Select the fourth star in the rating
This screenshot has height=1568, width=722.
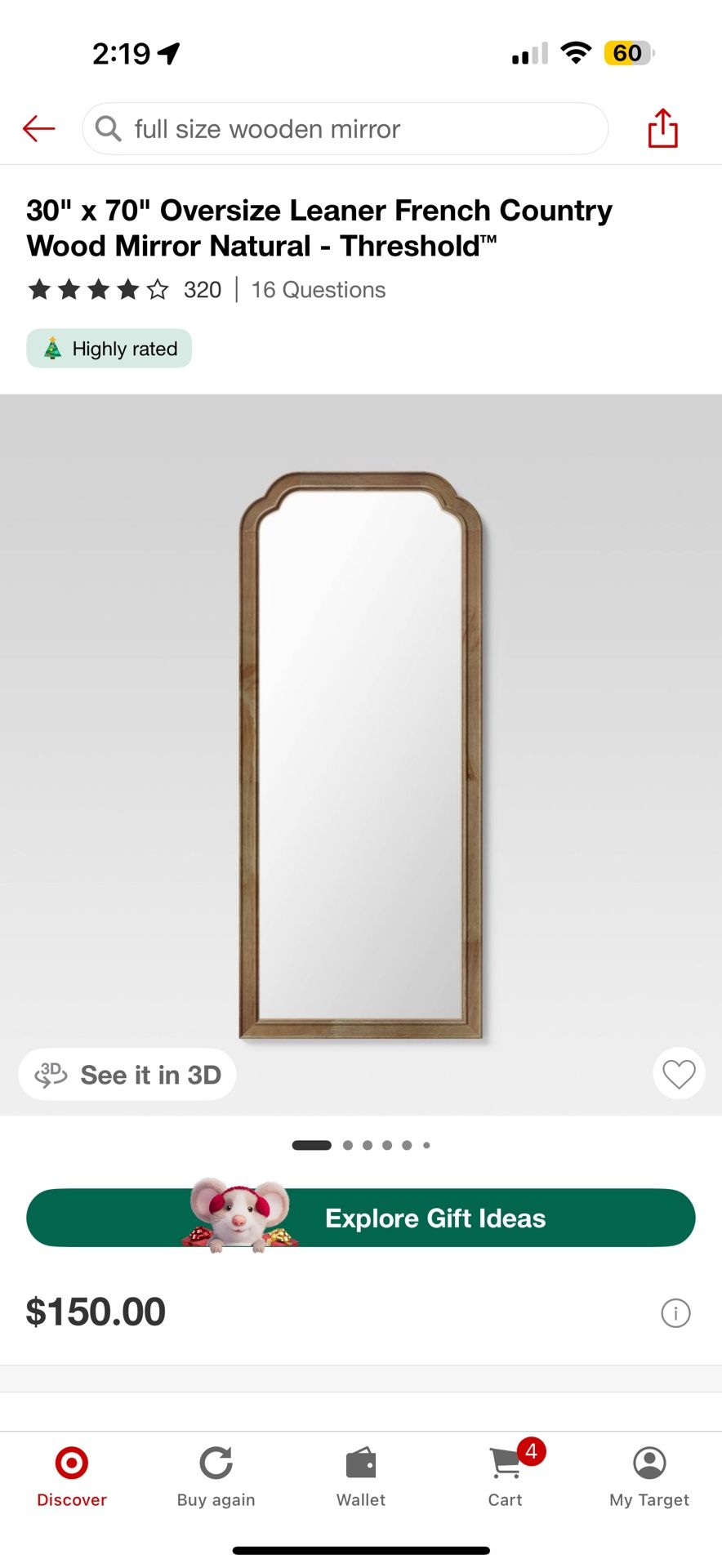pyautogui.click(x=127, y=289)
